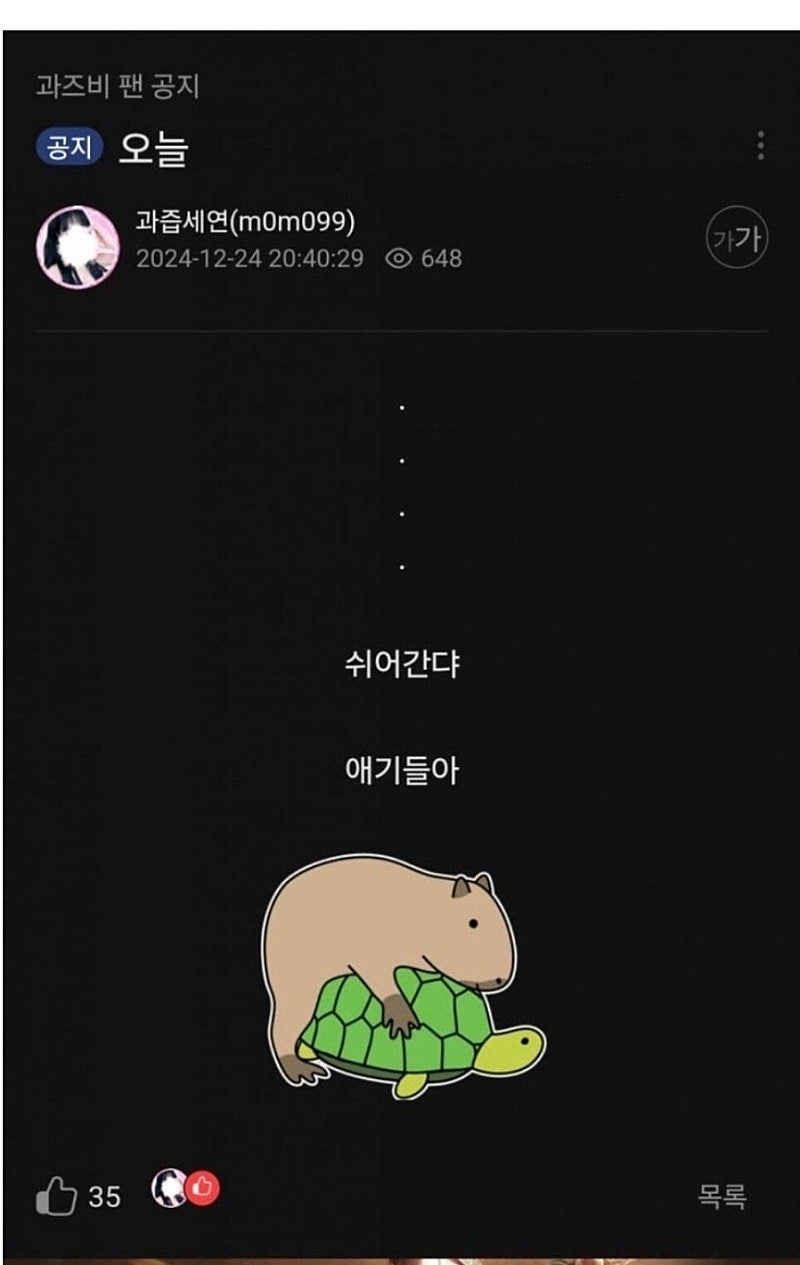800x1265 pixels.
Task: Open 과즙세연's profile picture
Action: (x=77, y=246)
